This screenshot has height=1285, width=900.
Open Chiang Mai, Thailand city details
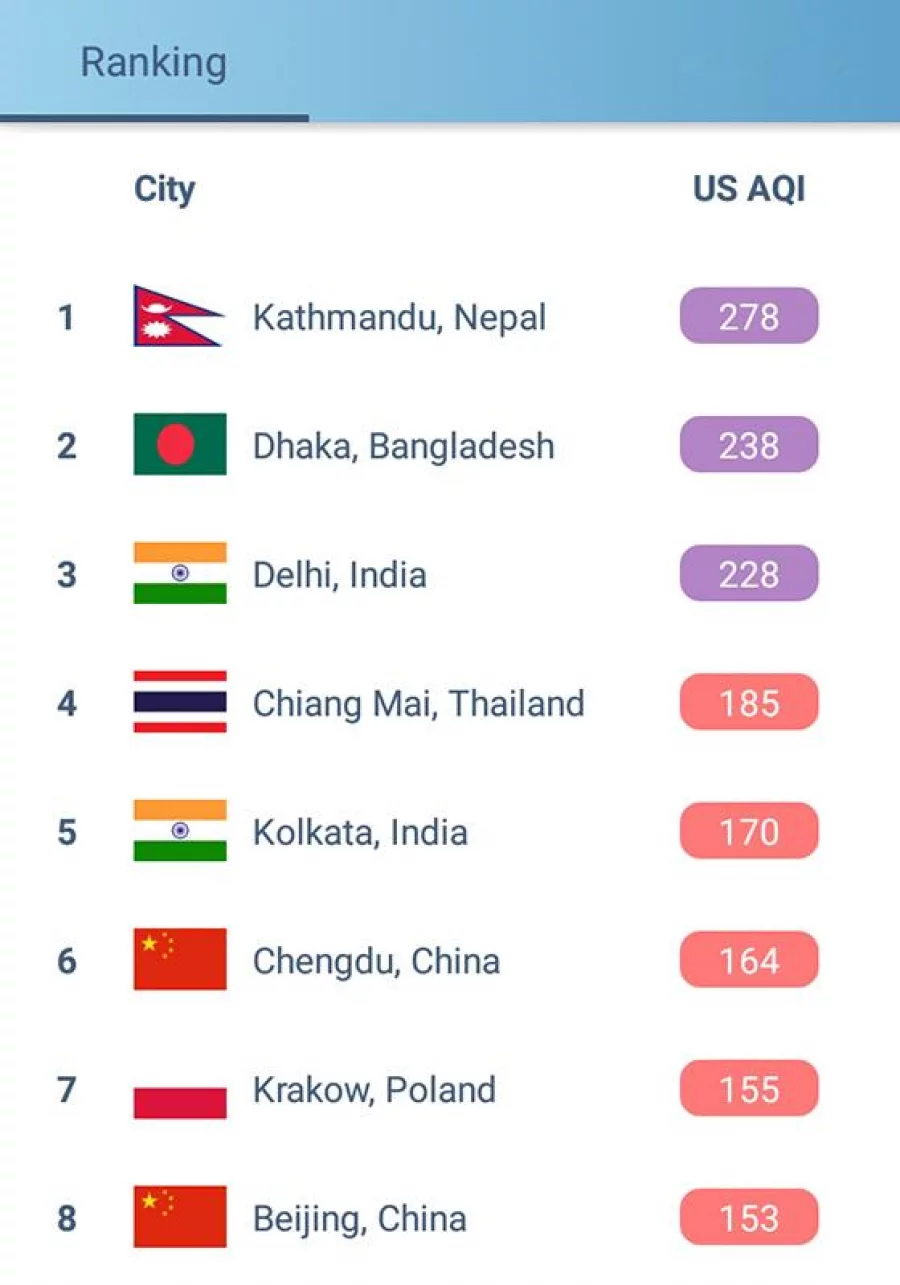[x=419, y=703]
